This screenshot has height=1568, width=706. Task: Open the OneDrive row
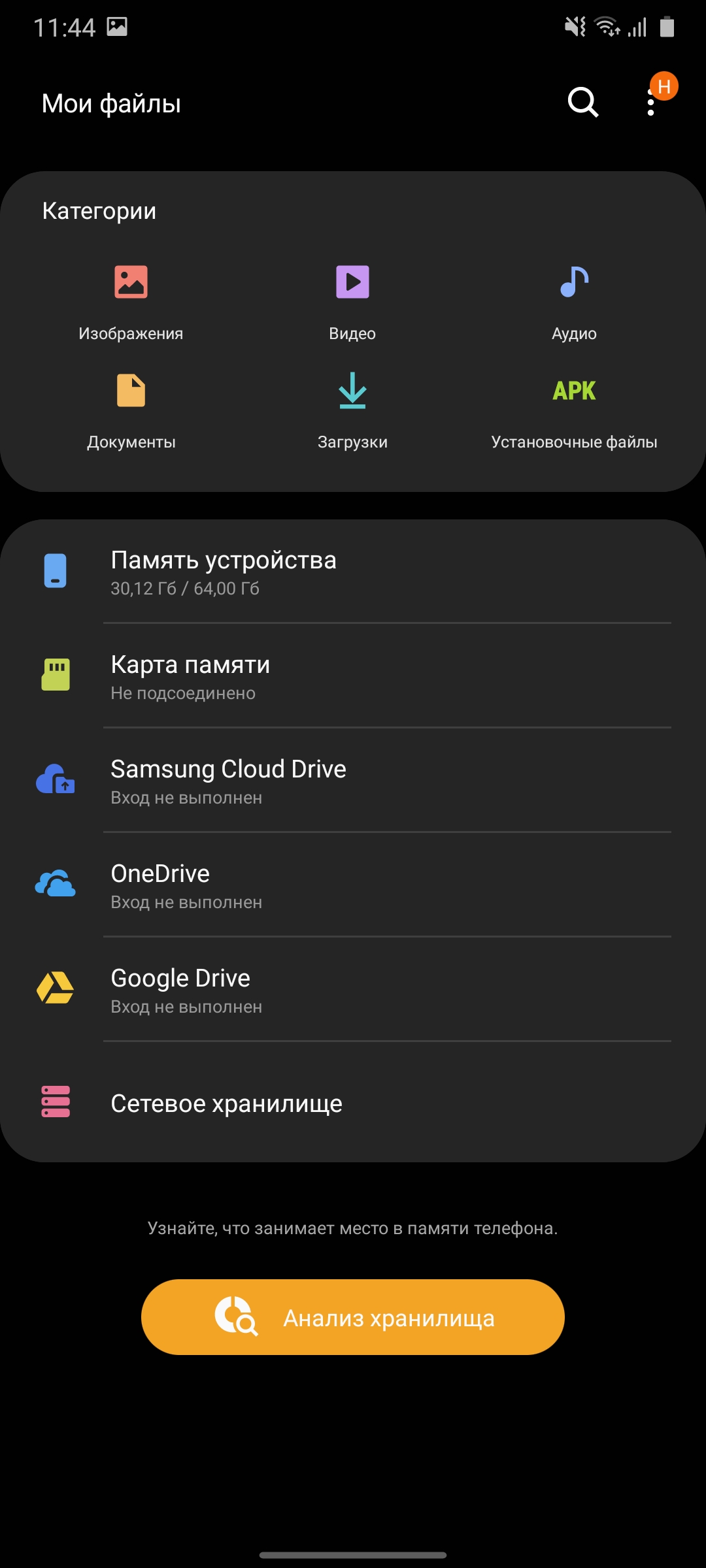pos(353,885)
